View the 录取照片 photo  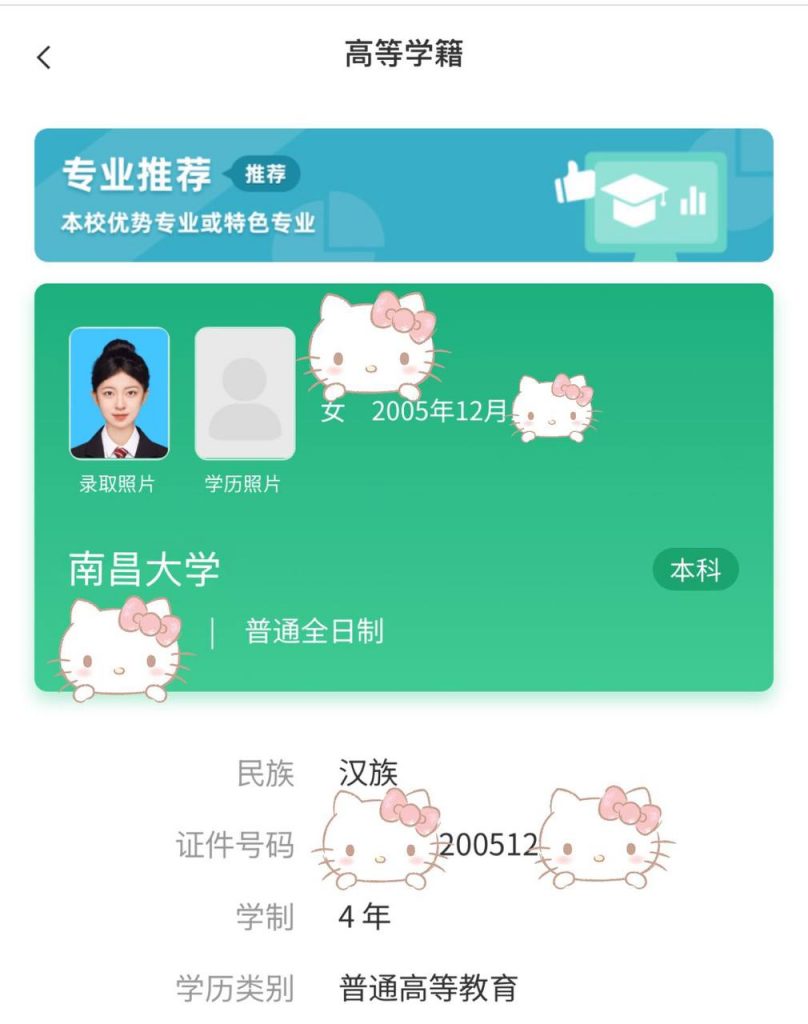point(119,393)
